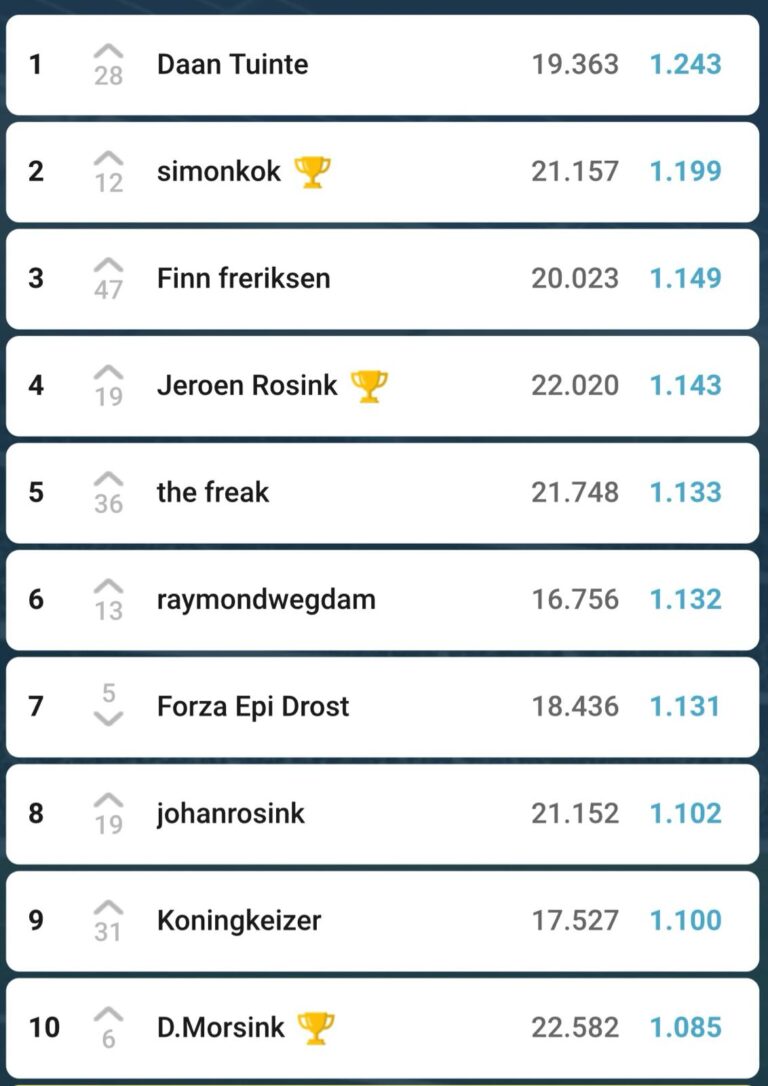768x1086 pixels.
Task: Show raymondwegdam's profile from the ranking
Action: point(266,600)
